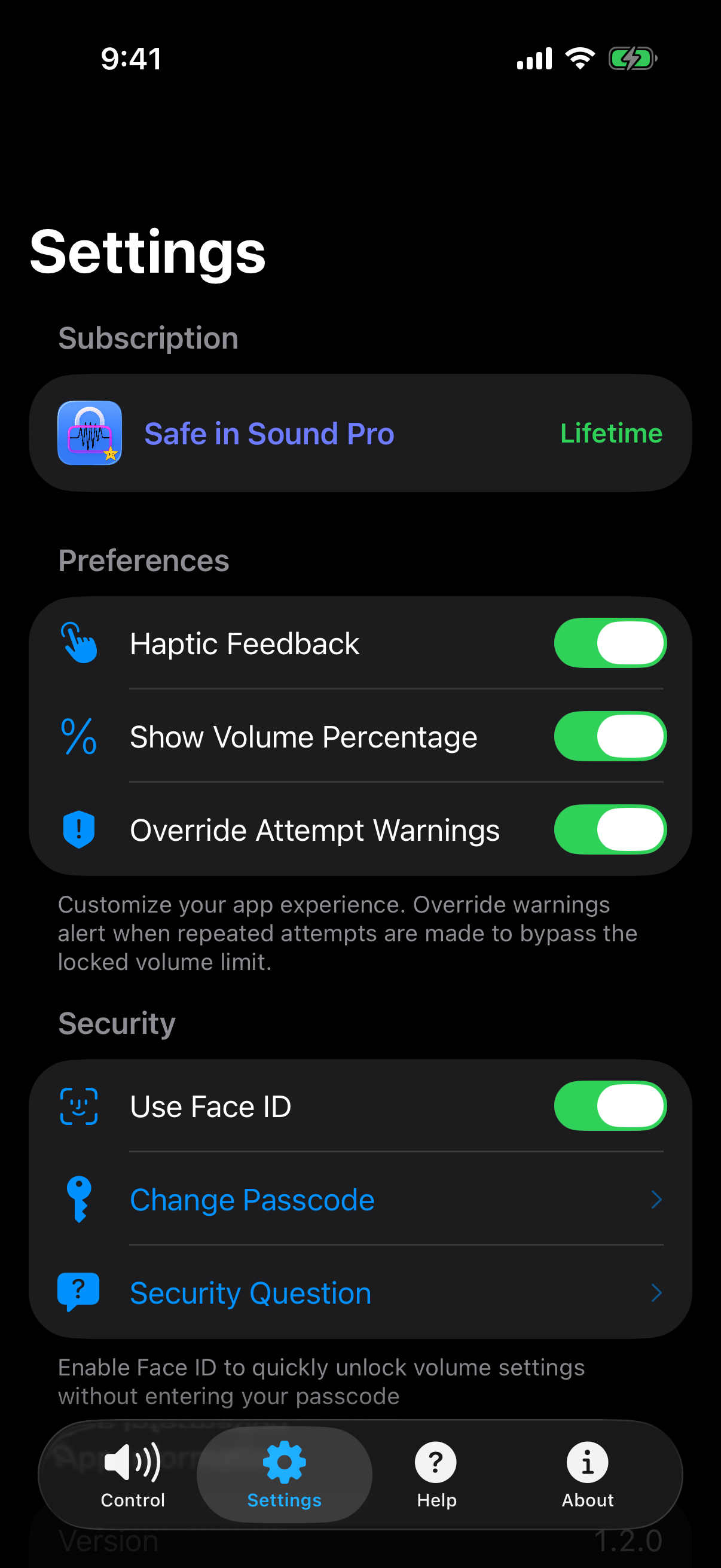Tap the info icon on the About tab
The width and height of the screenshot is (721, 1568).
click(x=586, y=1462)
